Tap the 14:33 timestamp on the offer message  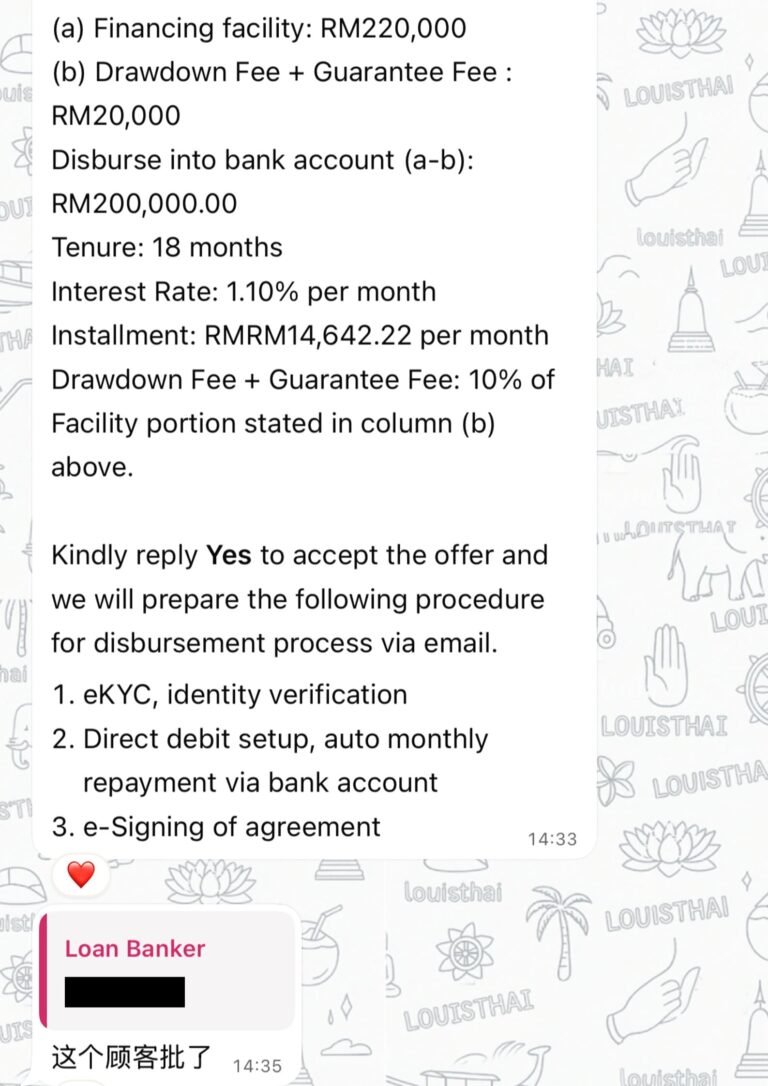coord(551,840)
